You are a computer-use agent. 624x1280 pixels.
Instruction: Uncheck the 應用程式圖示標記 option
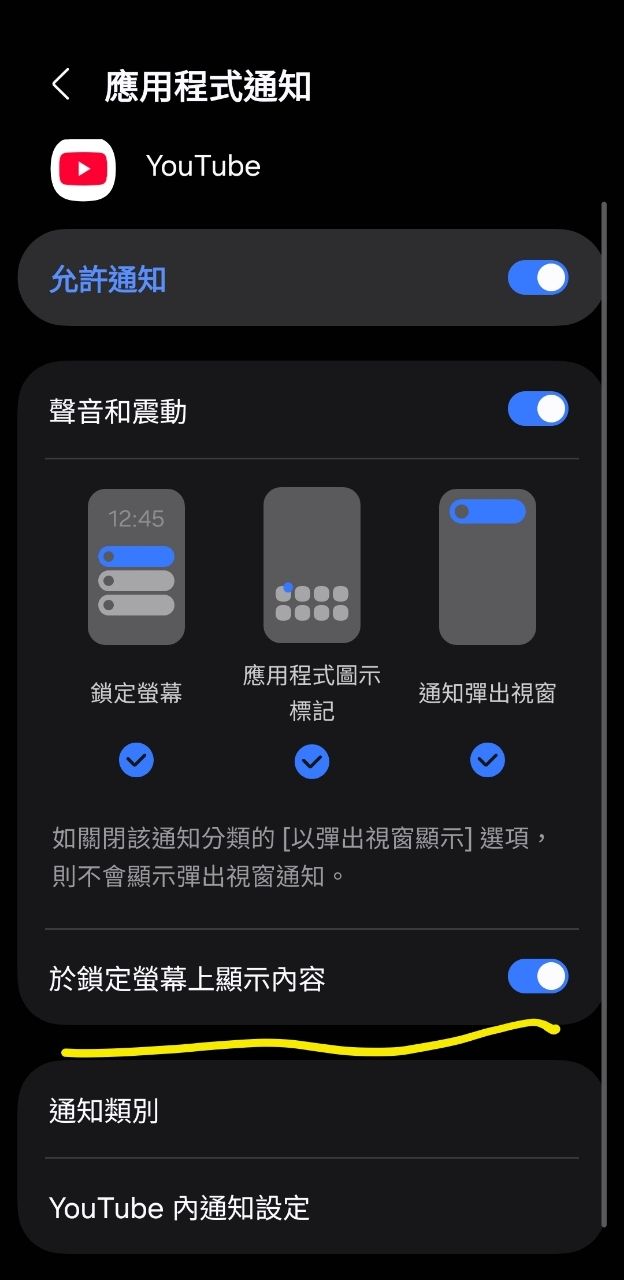312,763
